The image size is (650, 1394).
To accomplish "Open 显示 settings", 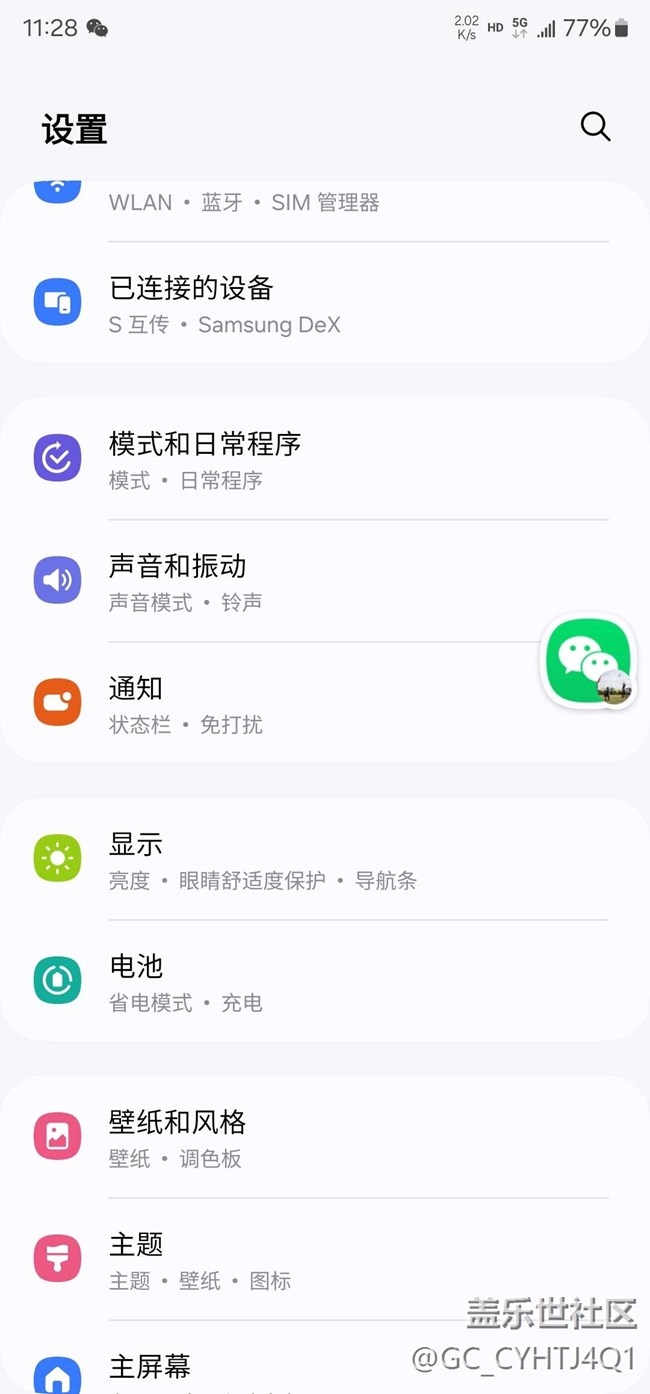I will click(x=324, y=859).
